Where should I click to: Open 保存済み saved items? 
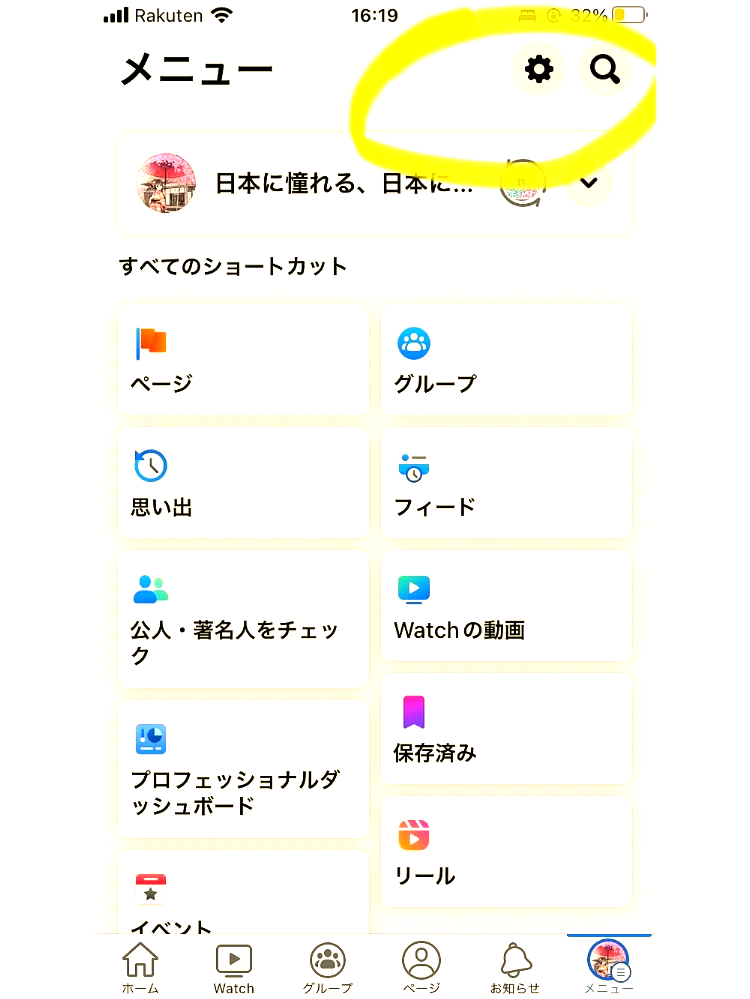coord(506,729)
